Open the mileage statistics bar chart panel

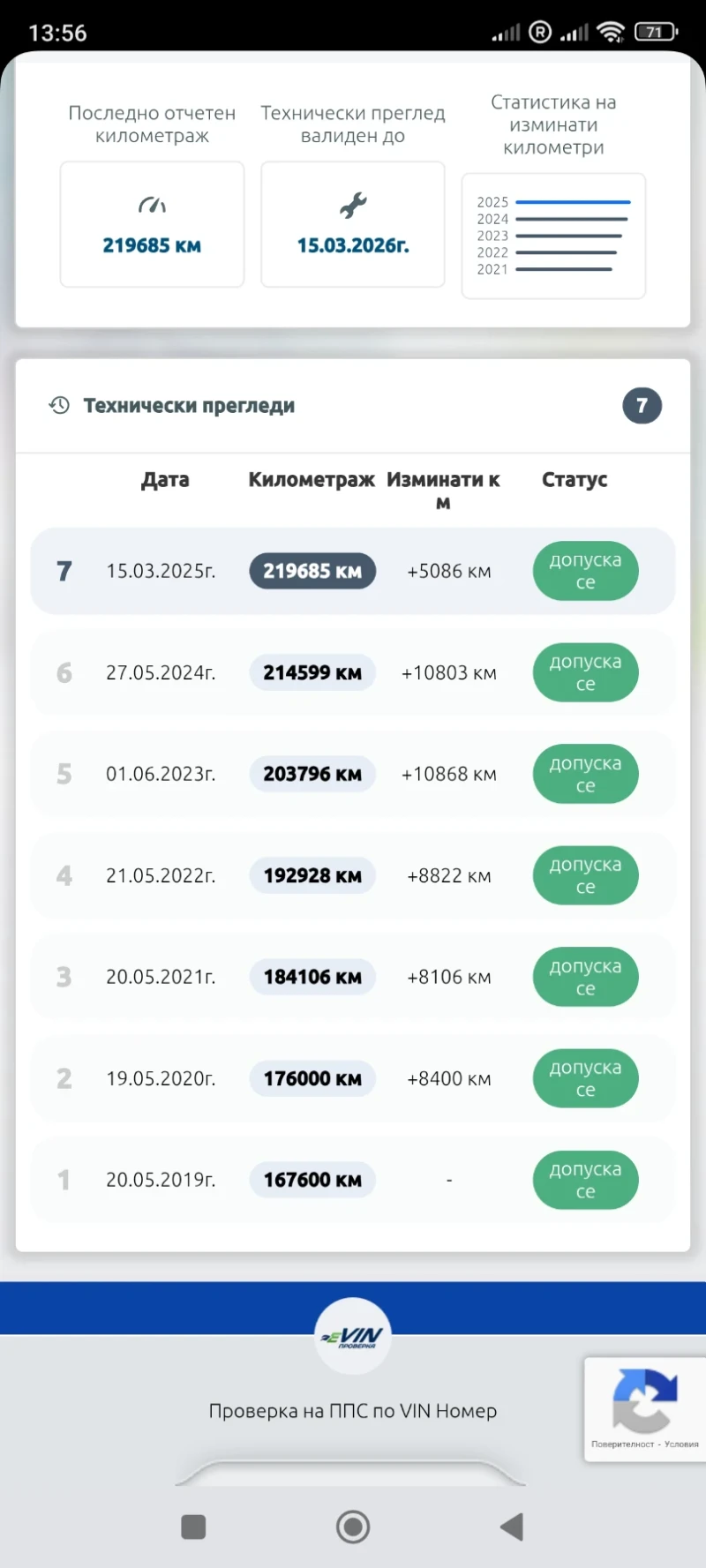pos(553,236)
